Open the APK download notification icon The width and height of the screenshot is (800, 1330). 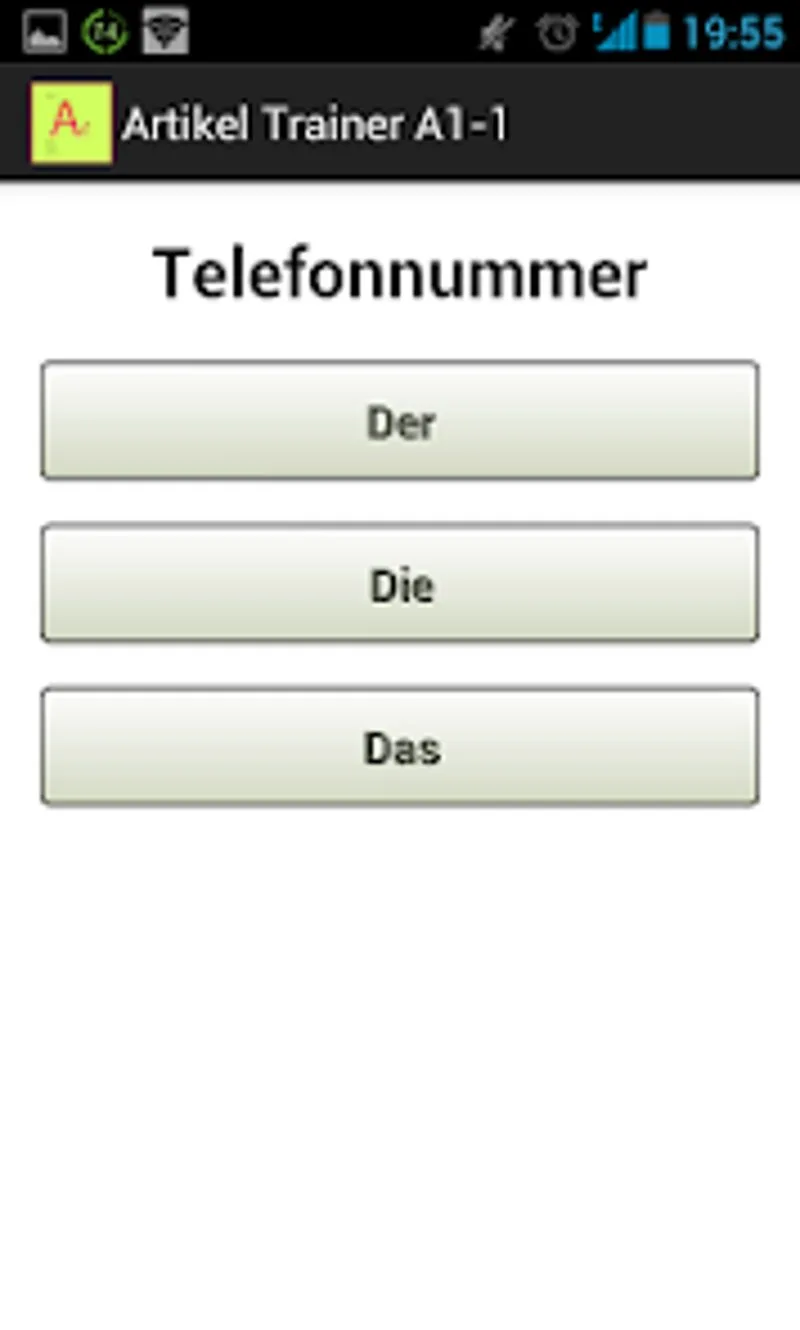[165, 30]
